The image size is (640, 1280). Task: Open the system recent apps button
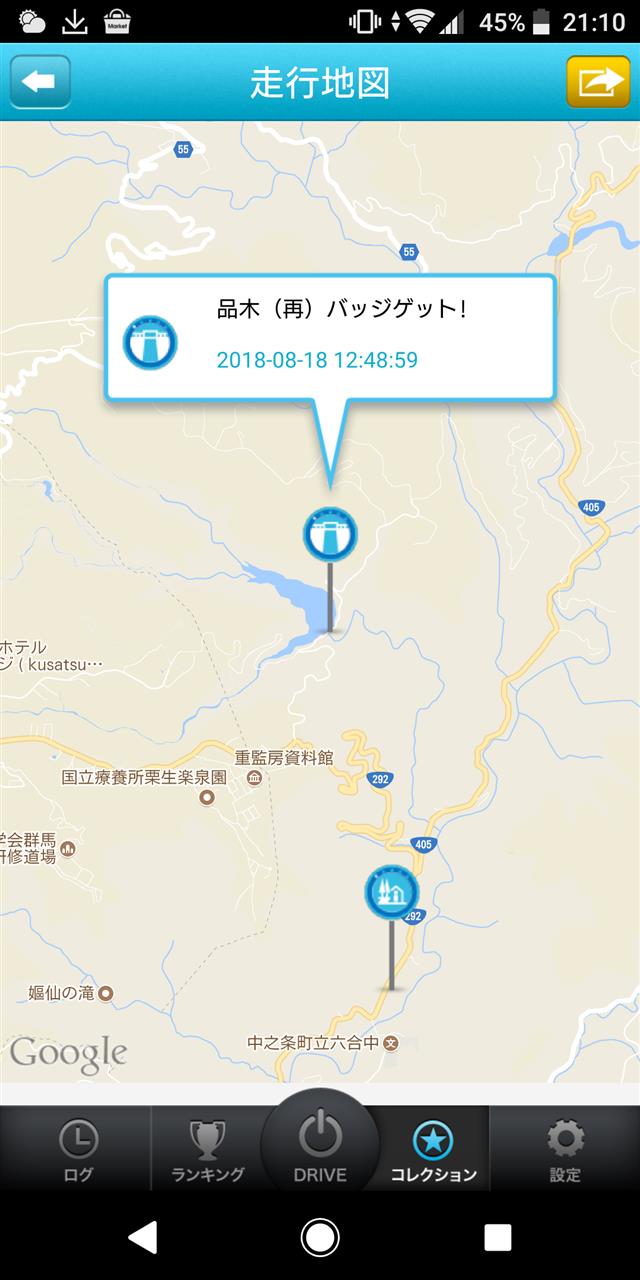click(497, 1238)
